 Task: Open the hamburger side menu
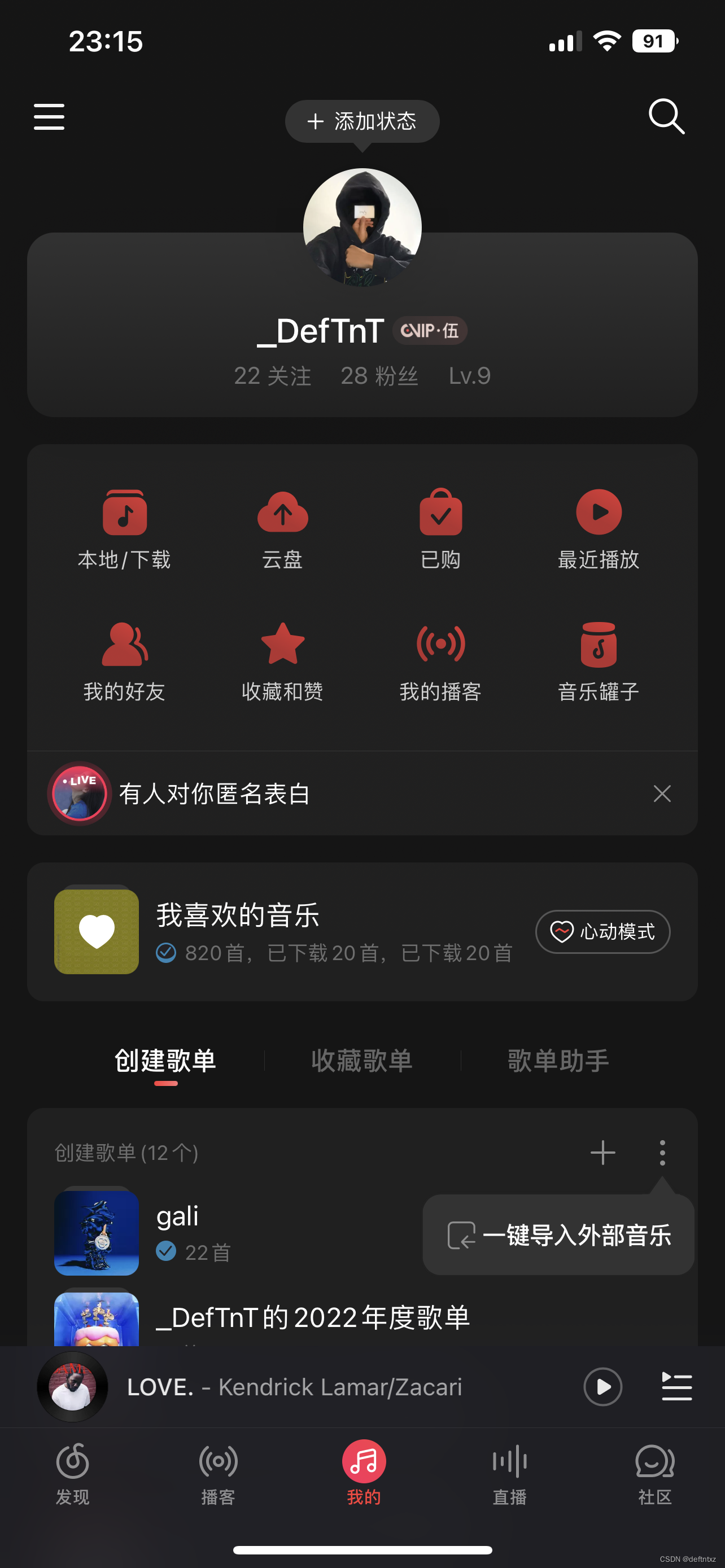point(49,116)
